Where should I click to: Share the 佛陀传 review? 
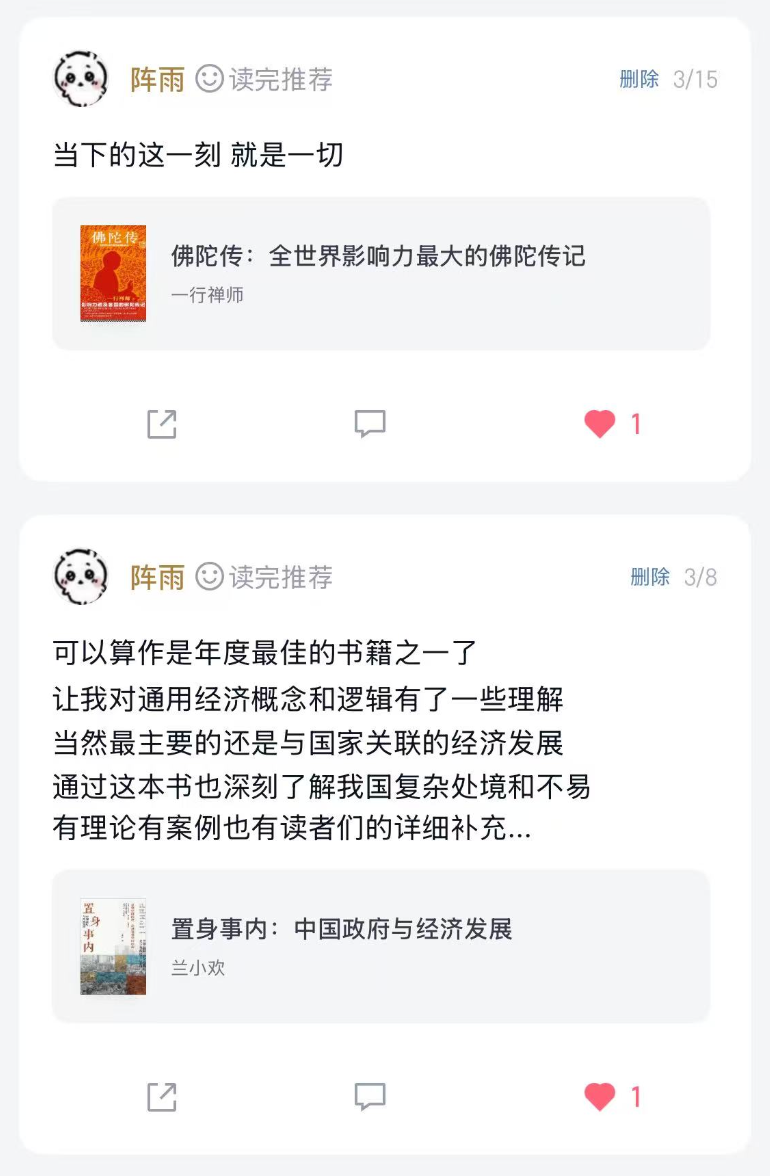tap(161, 424)
